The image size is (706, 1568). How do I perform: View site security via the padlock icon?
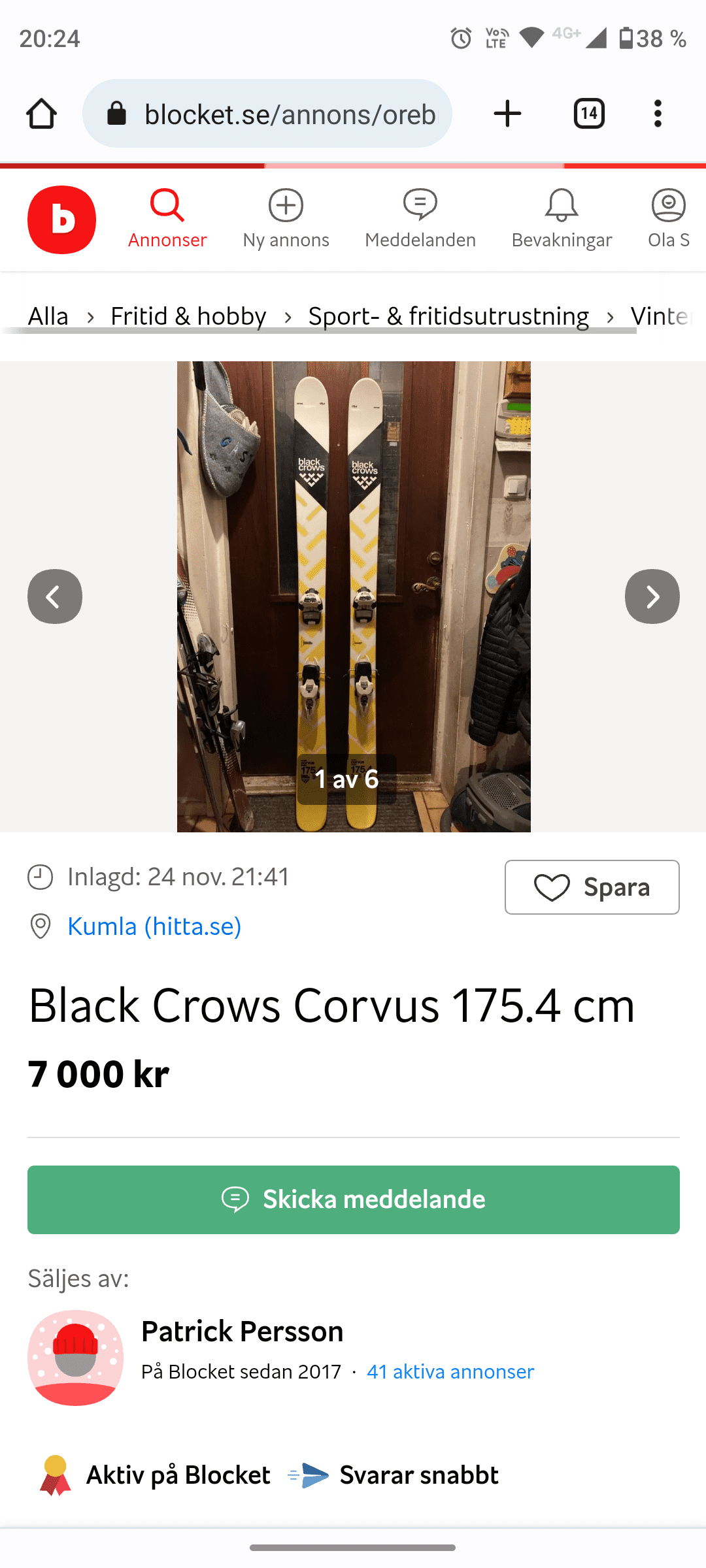click(116, 112)
